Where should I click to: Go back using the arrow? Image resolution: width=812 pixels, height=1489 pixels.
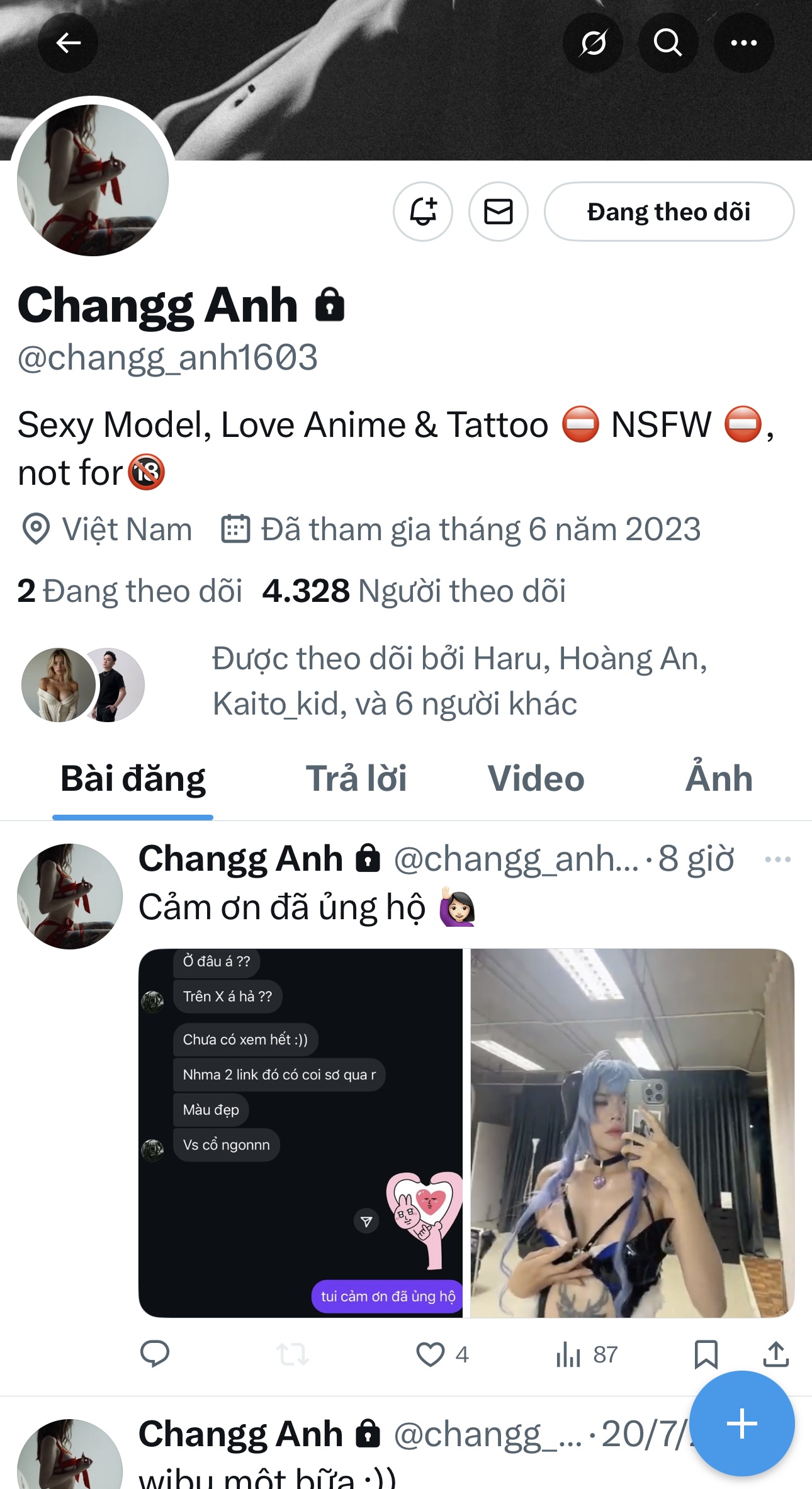68,43
